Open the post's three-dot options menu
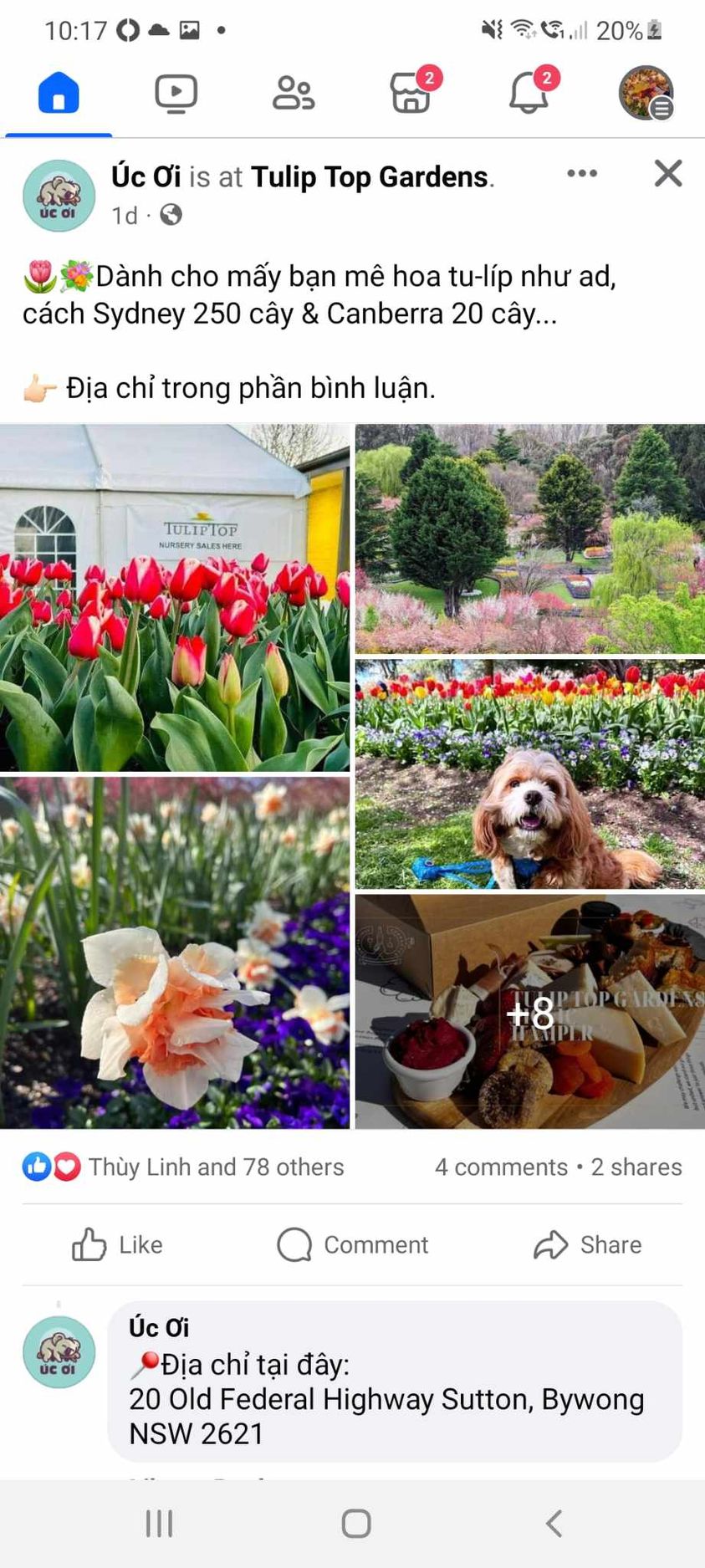The height and width of the screenshot is (1568, 705). point(582,174)
